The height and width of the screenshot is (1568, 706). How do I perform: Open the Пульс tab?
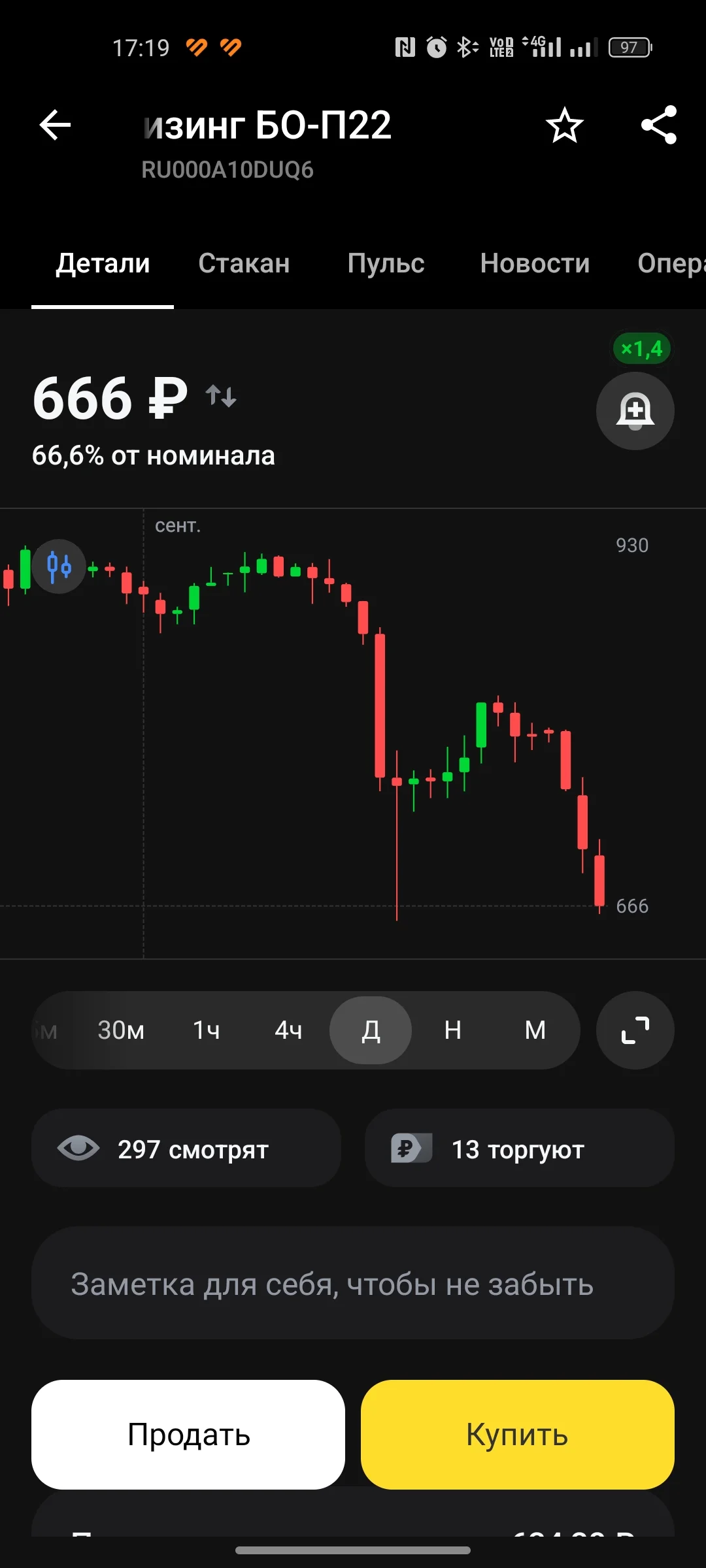(x=386, y=263)
